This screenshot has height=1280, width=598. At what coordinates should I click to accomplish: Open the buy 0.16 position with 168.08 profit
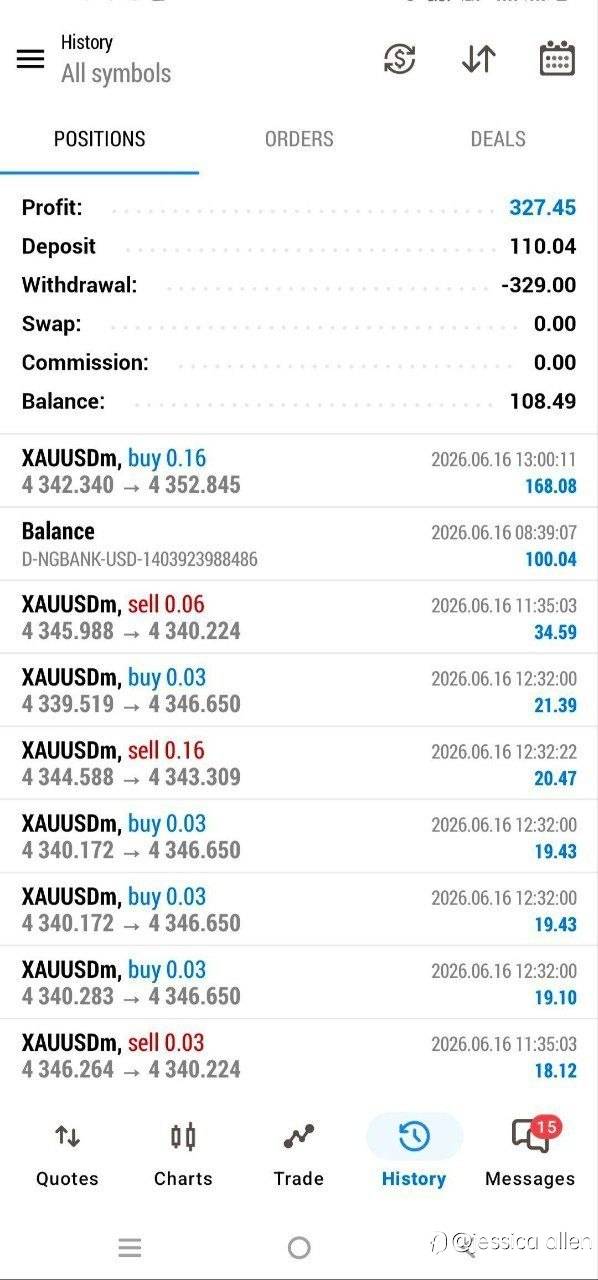[299, 471]
